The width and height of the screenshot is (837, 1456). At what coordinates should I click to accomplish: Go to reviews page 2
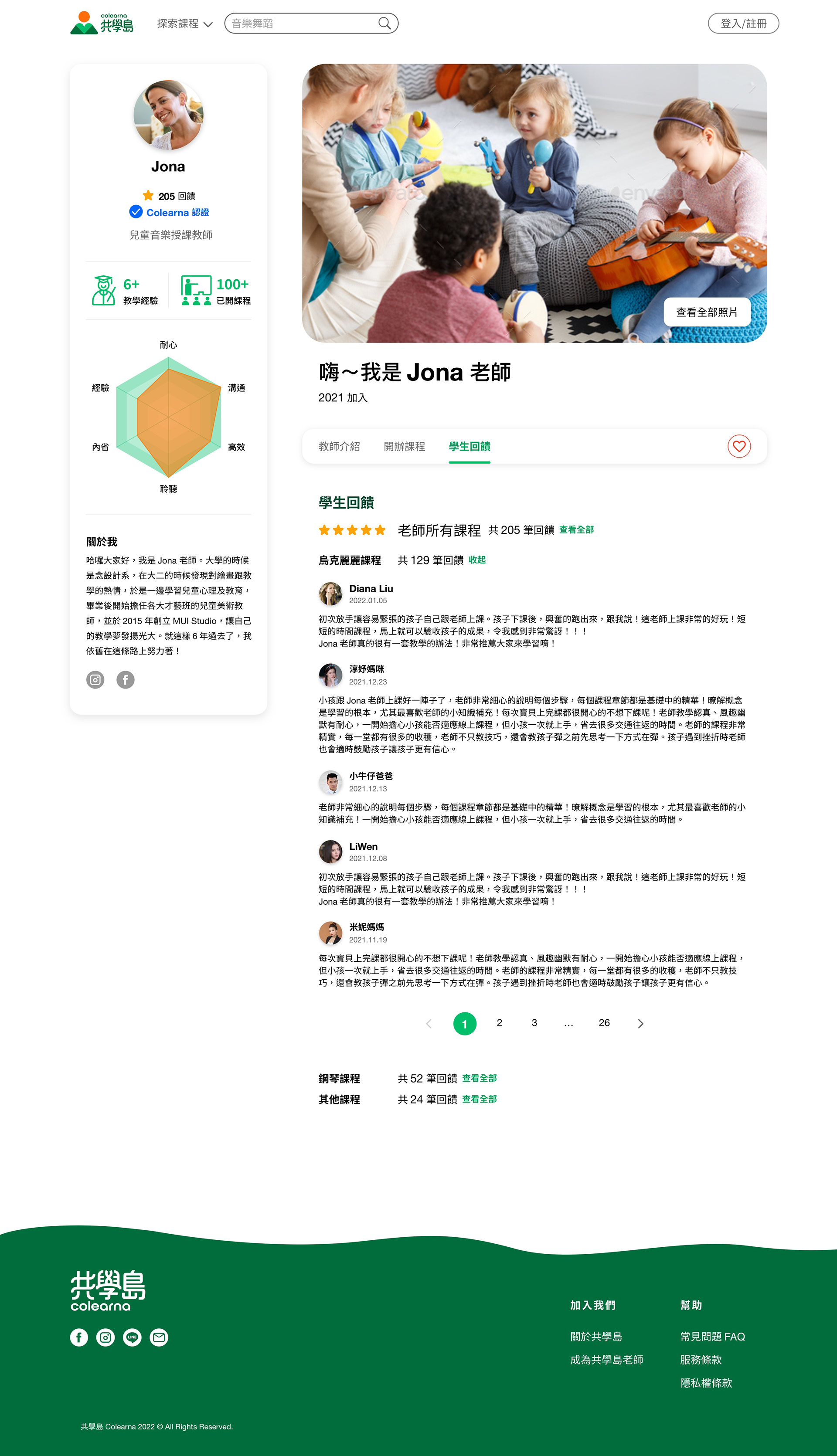click(x=500, y=1023)
